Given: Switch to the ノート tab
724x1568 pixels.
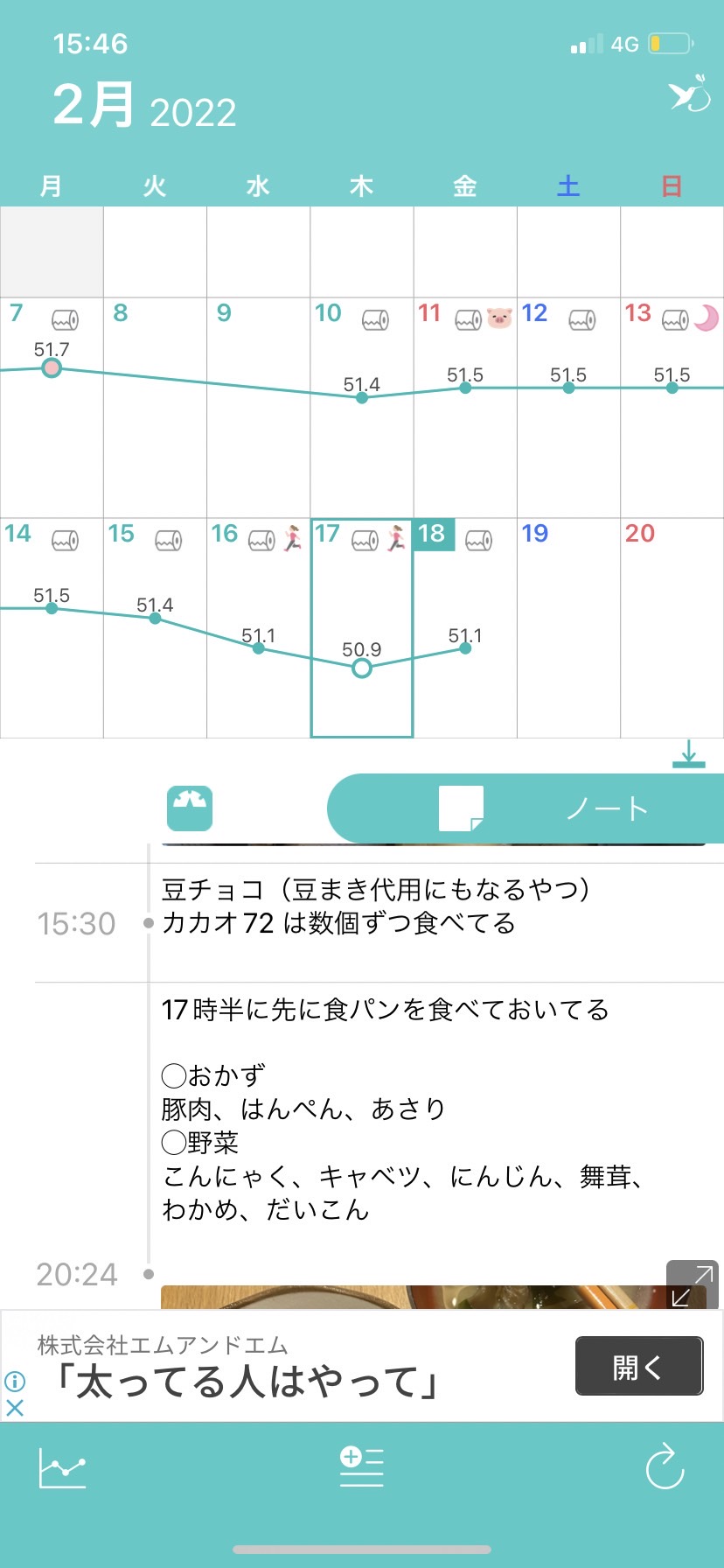Looking at the screenshot, I should pos(526,808).
